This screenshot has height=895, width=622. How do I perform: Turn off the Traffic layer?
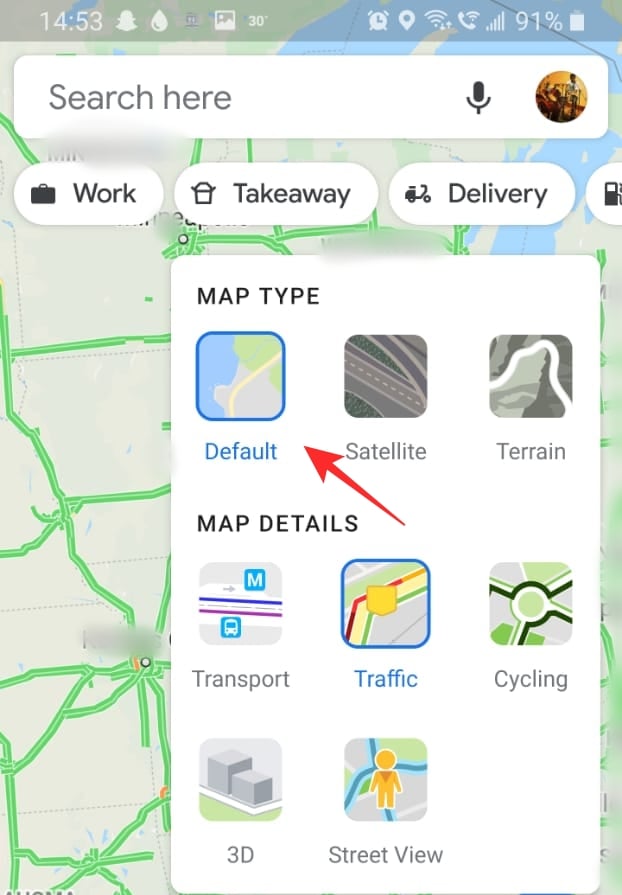[386, 604]
